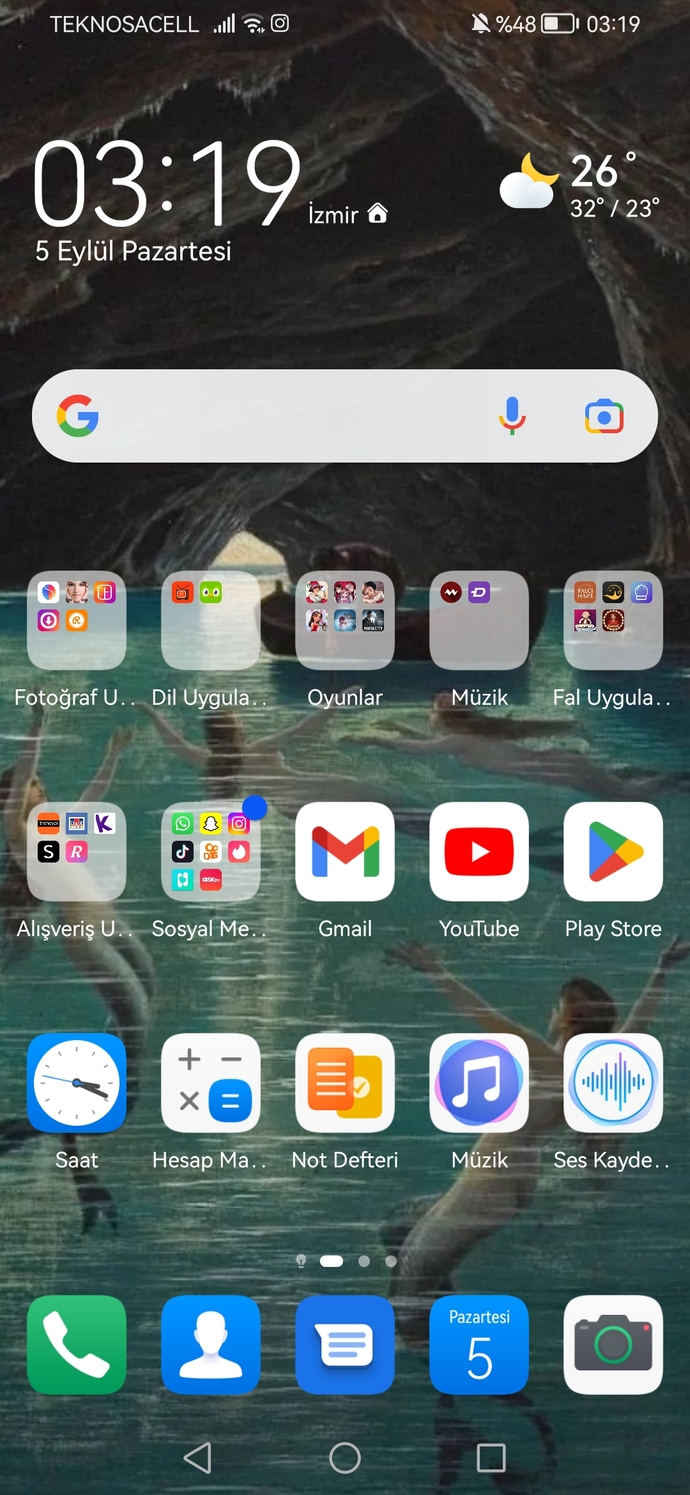Open the Camera app

[x=613, y=1345]
